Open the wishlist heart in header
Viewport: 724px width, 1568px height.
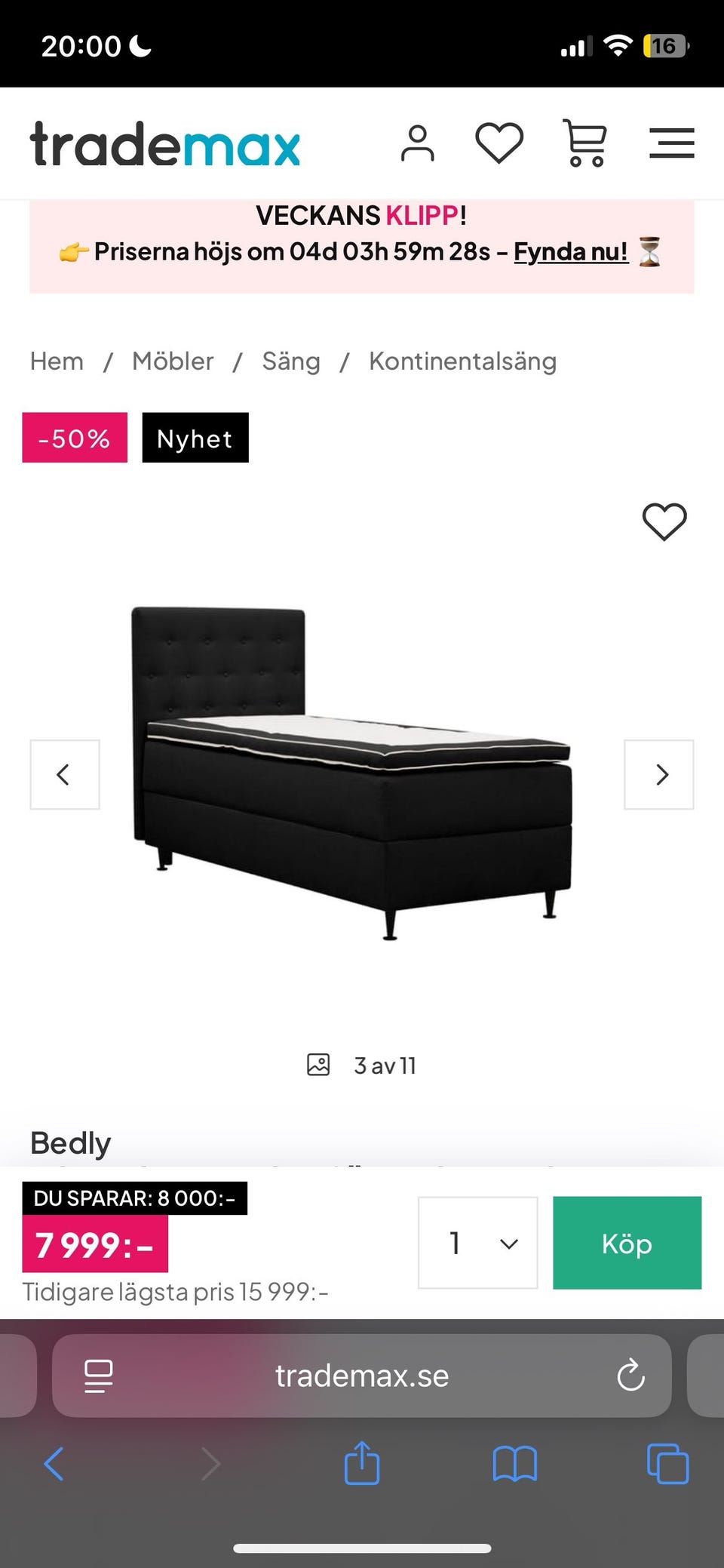pyautogui.click(x=499, y=143)
